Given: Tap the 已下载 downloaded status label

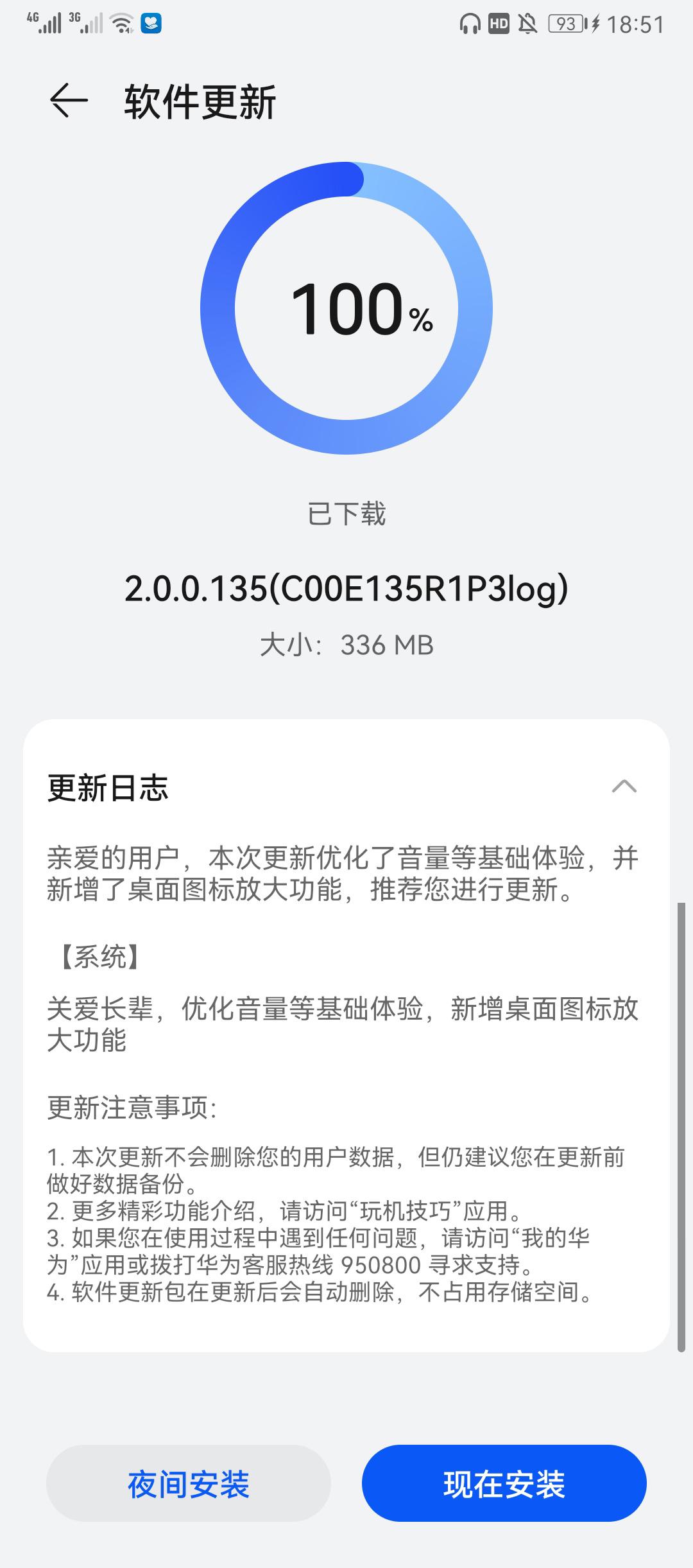Looking at the screenshot, I should (x=346, y=514).
